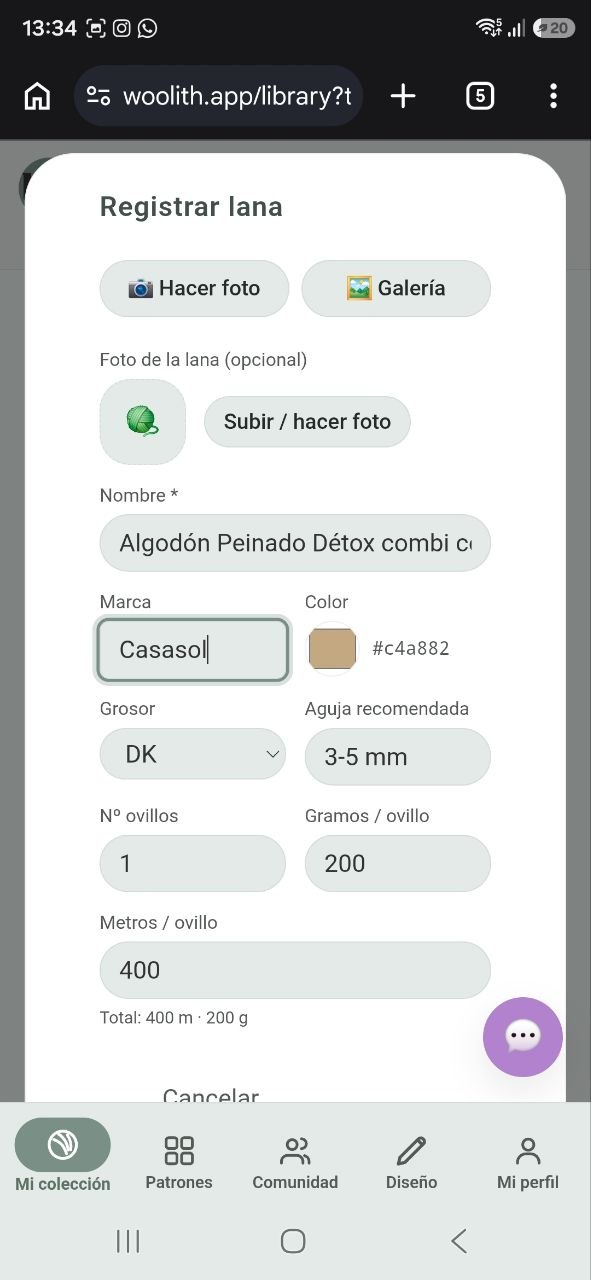
Task: Edit the Aguja recomendada field
Action: click(x=398, y=756)
